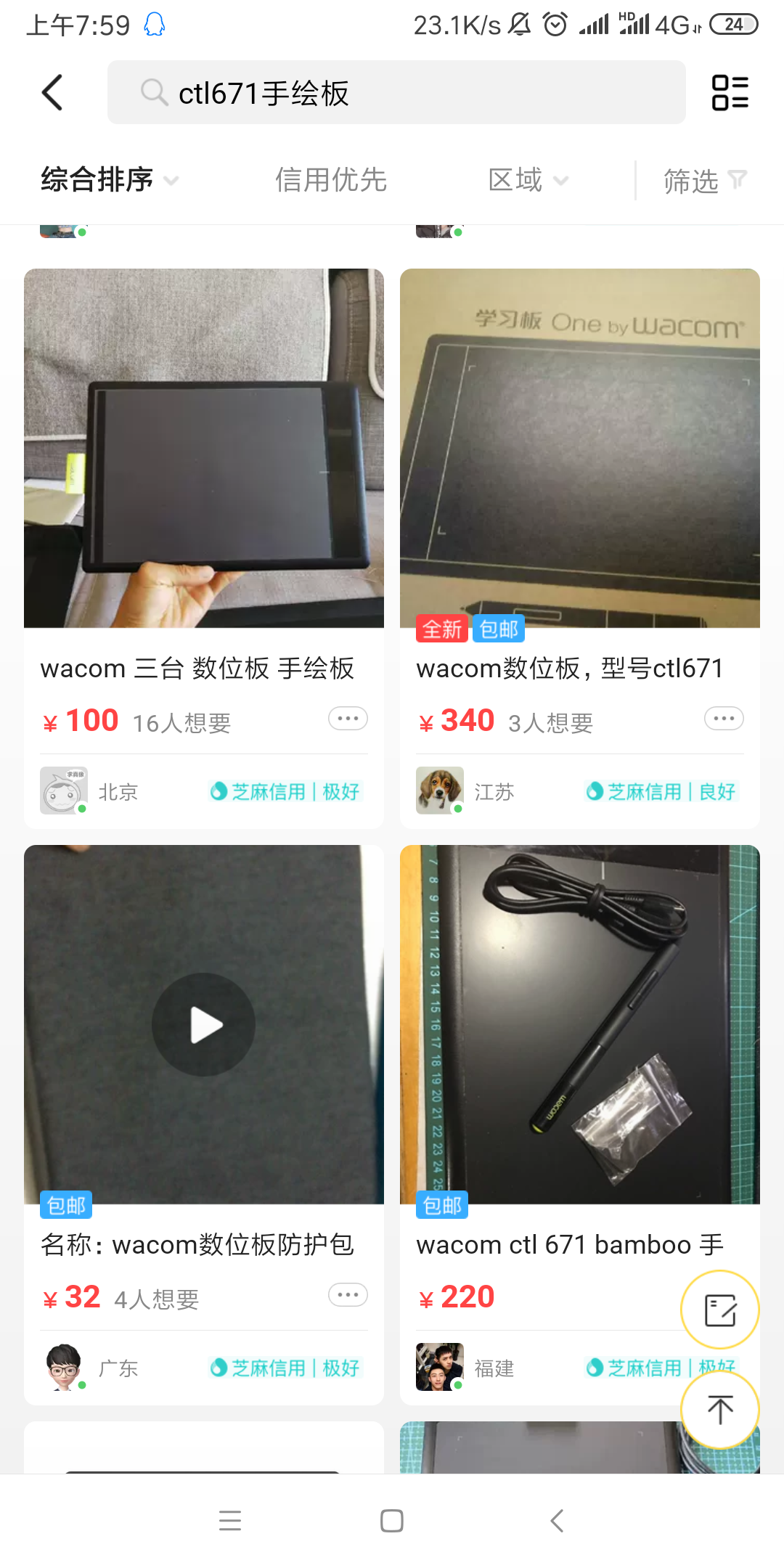
Task: Show more options for the ¥340 listing
Action: click(x=724, y=719)
